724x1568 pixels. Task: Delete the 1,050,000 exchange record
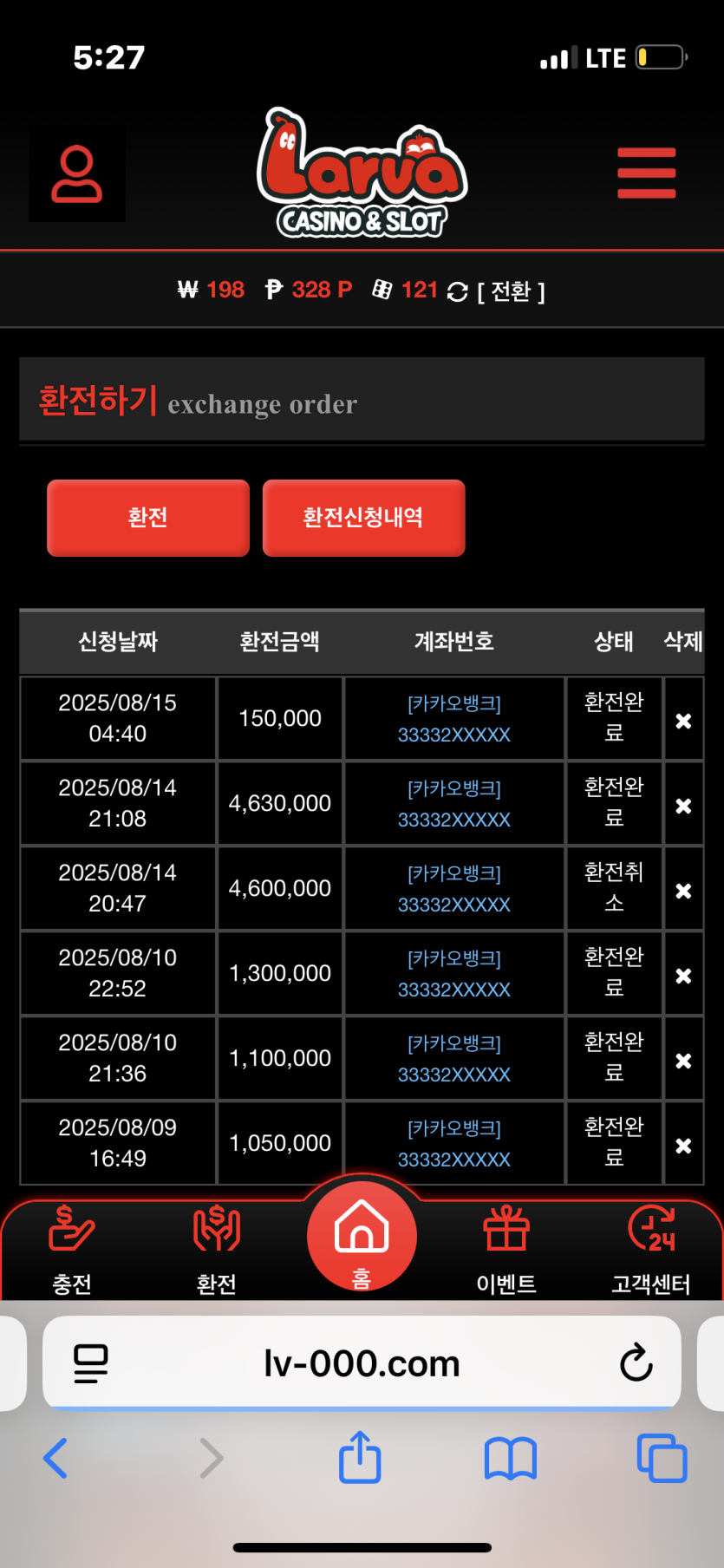click(683, 1146)
